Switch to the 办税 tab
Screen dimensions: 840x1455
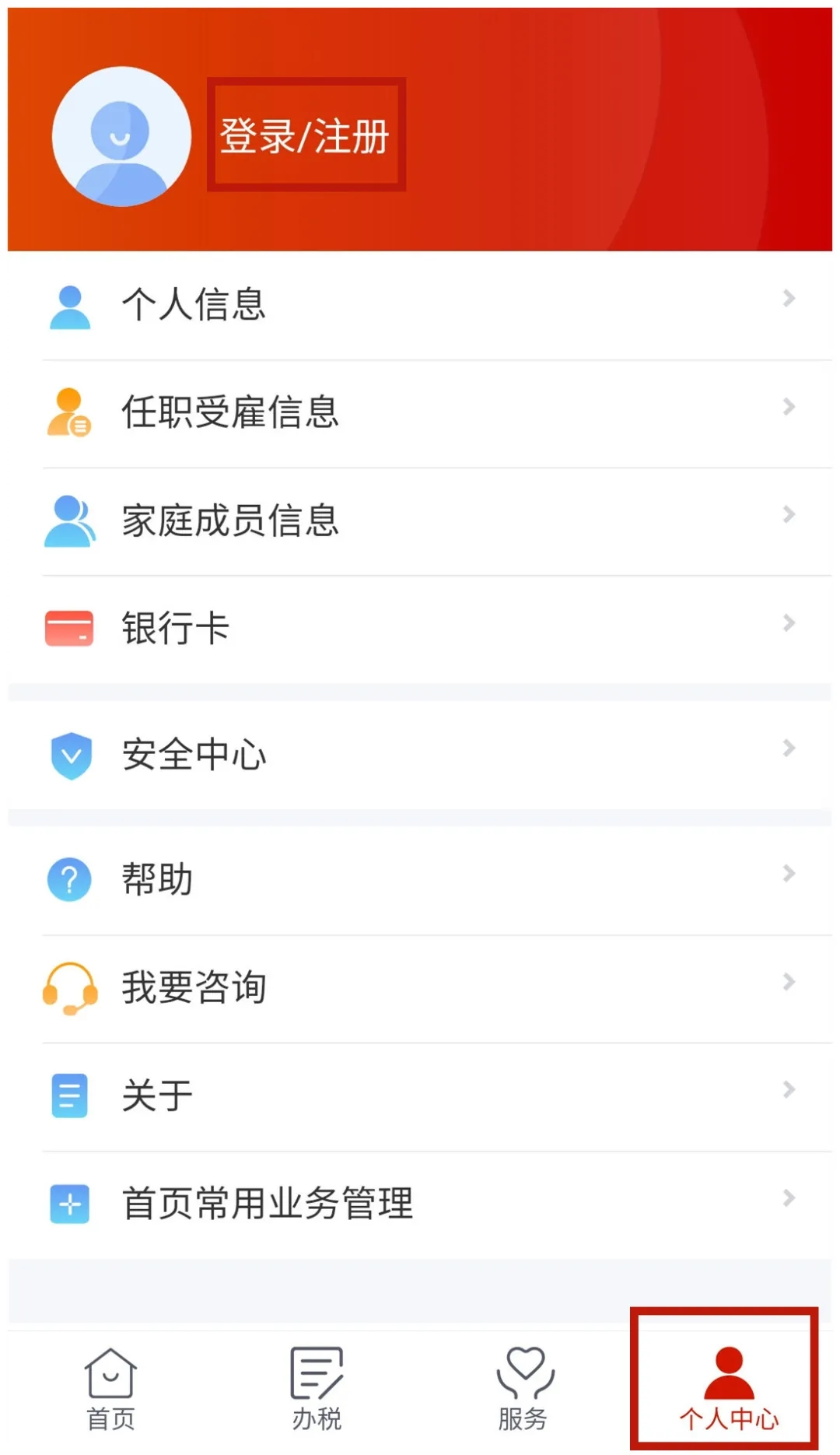317,1390
